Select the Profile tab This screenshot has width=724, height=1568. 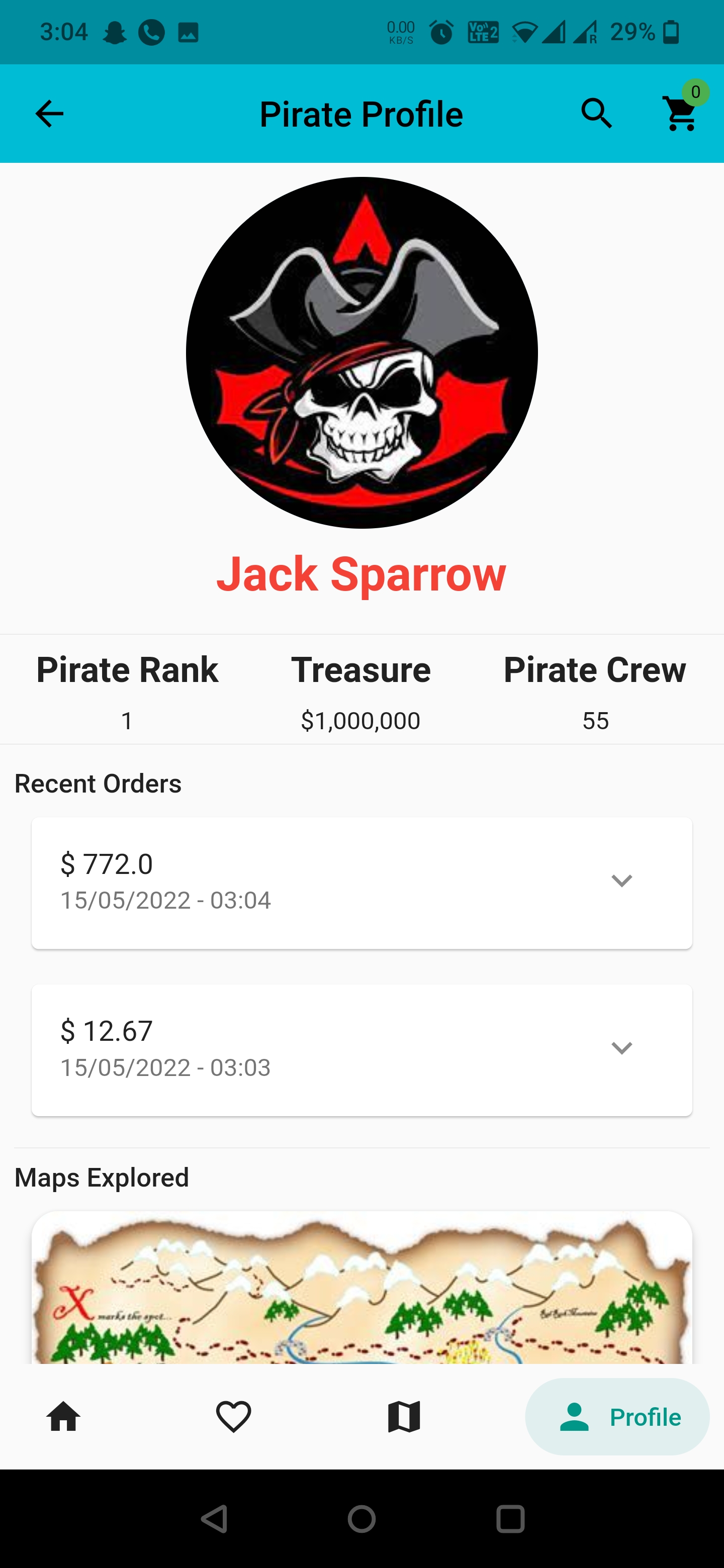[617, 1416]
